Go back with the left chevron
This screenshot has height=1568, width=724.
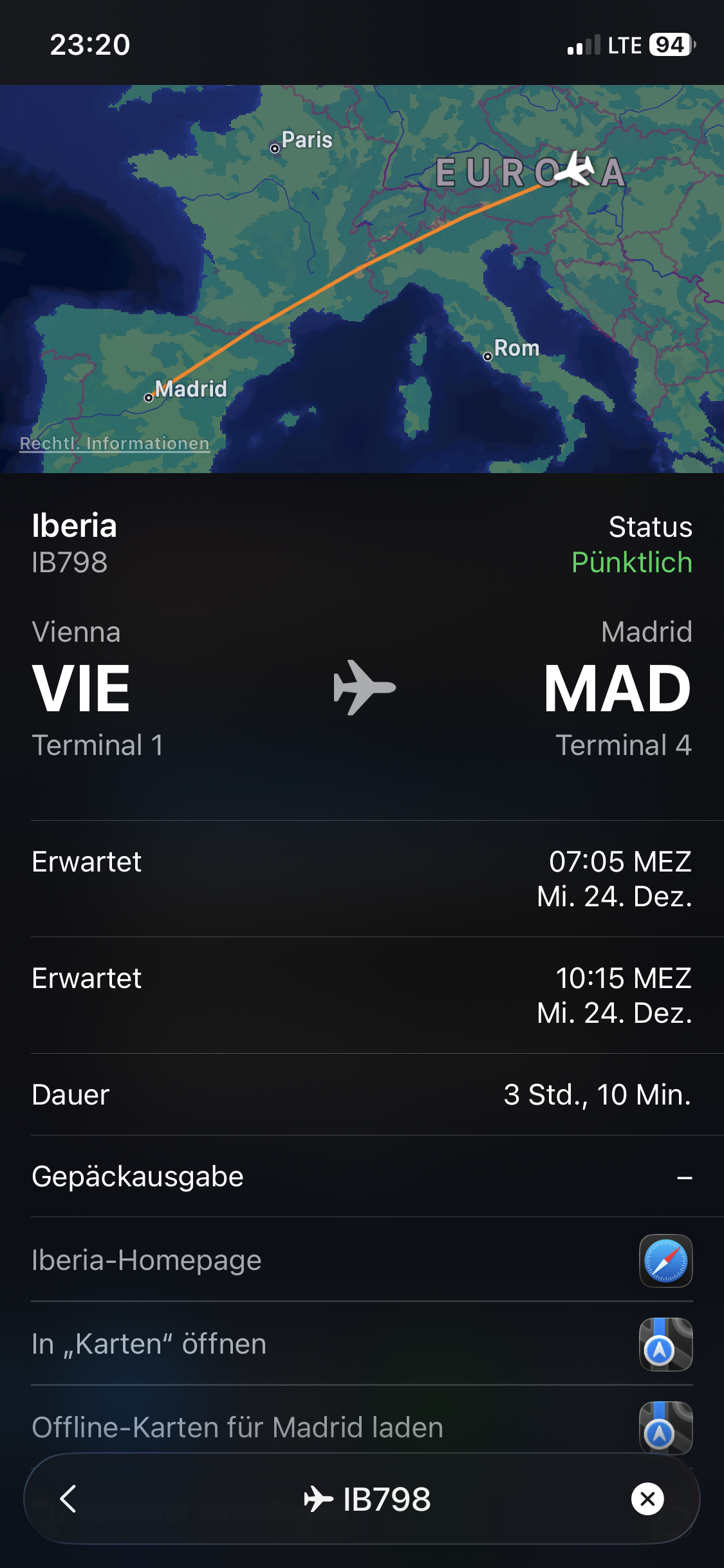[68, 1499]
